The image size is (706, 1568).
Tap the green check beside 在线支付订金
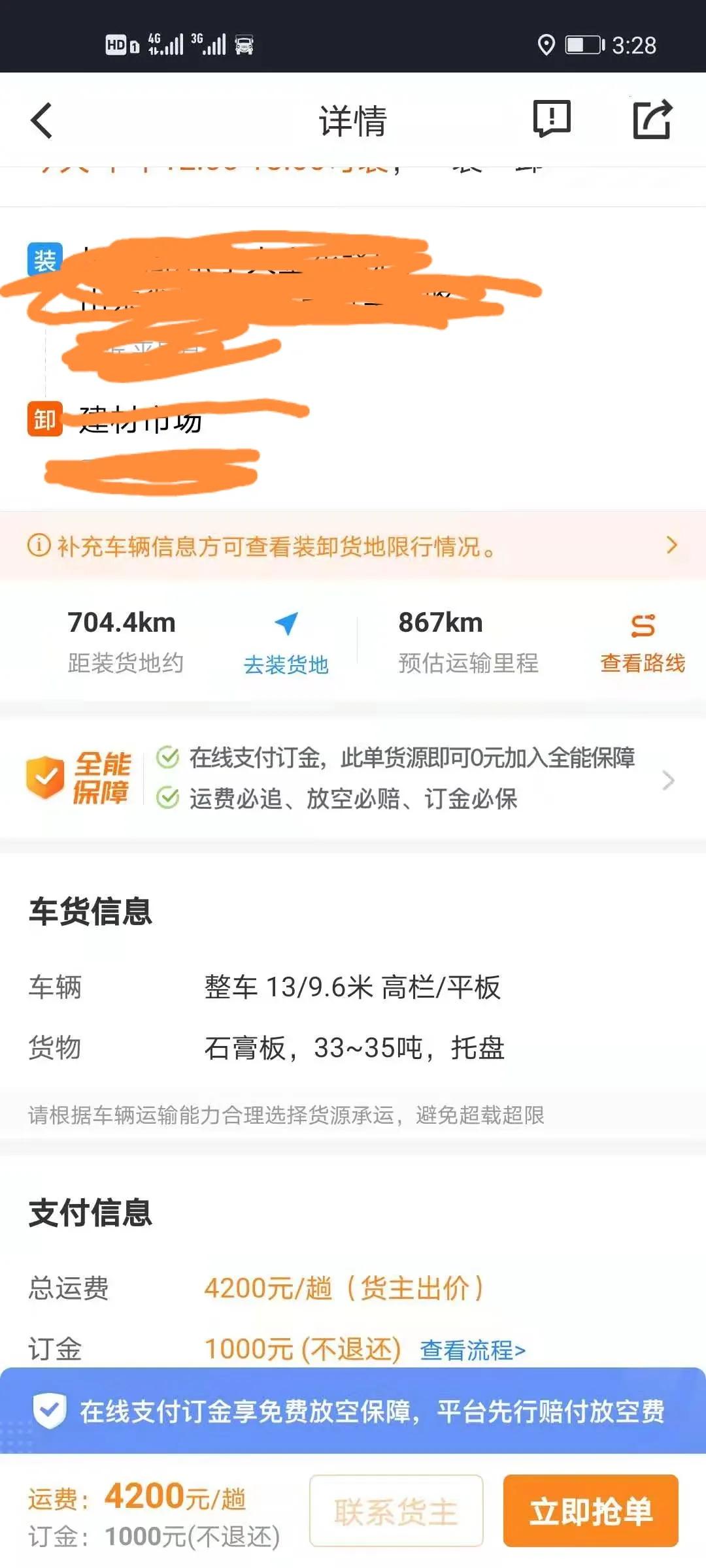[169, 758]
